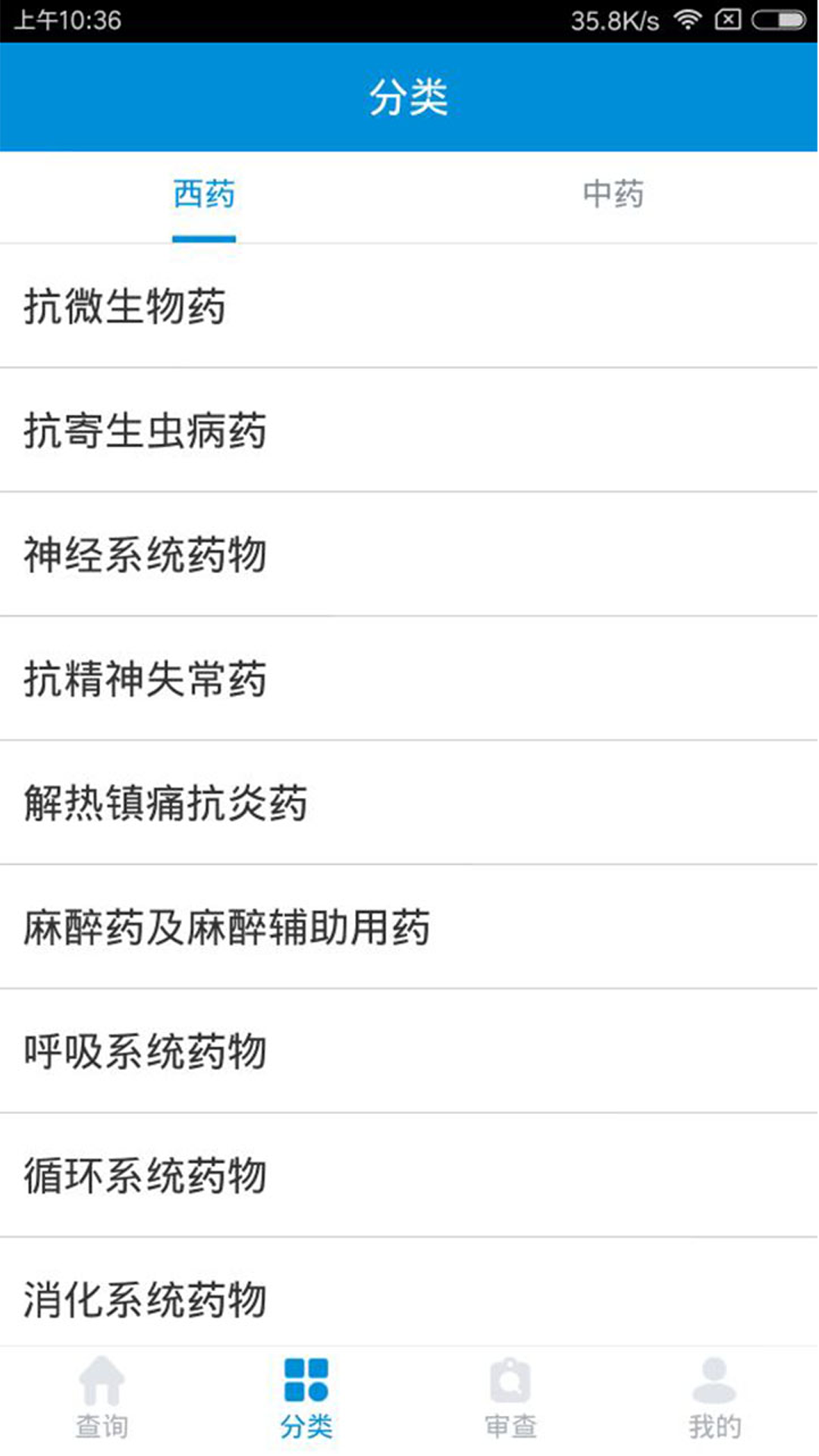Open 麻醉药及麻醉辅助用药 category

[x=227, y=927]
